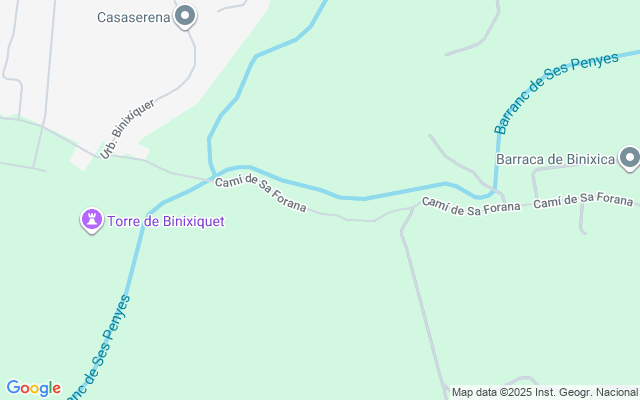Select the Torre de Binixiquet landmark pin

92,220
